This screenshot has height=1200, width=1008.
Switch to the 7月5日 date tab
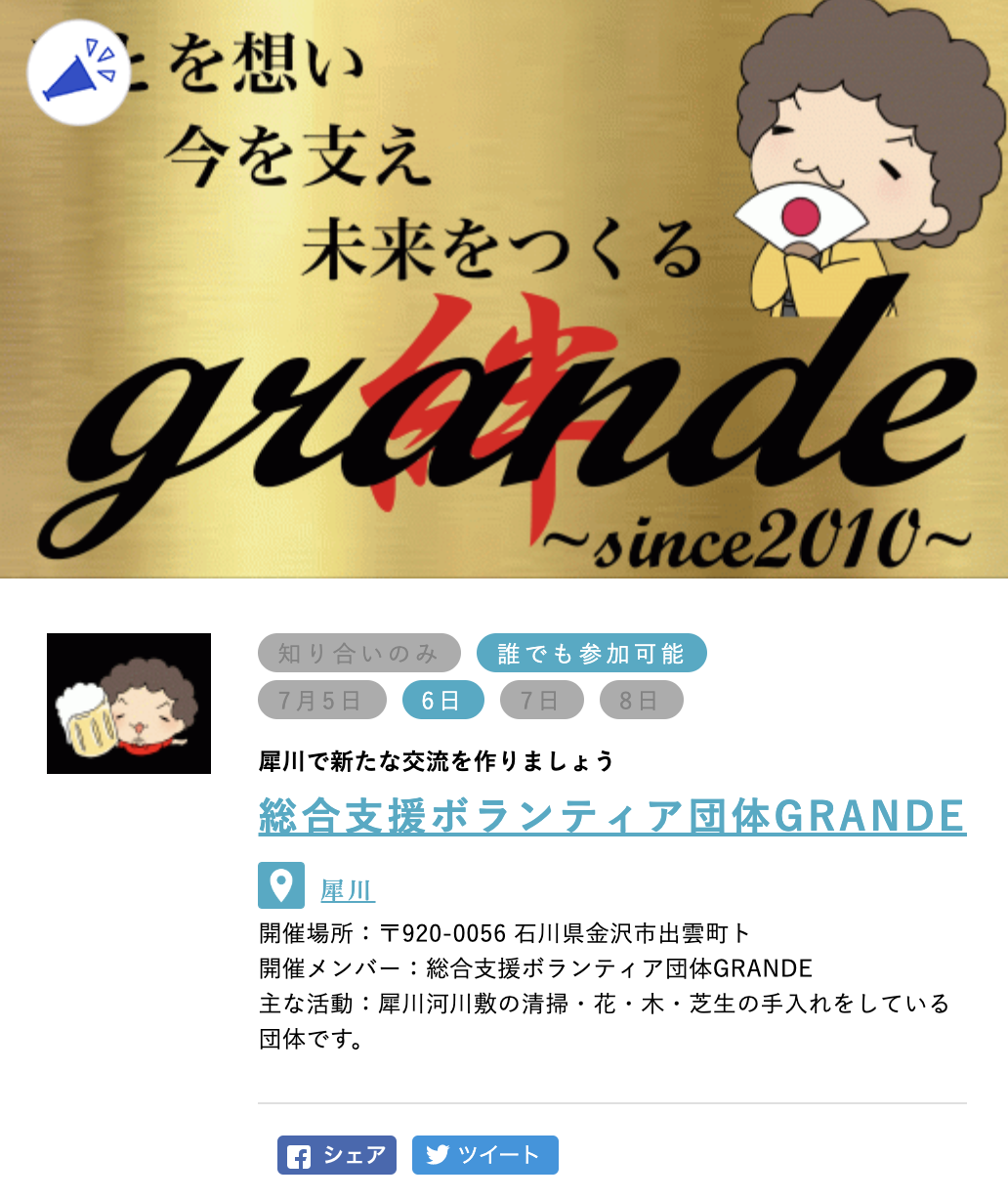click(x=322, y=700)
